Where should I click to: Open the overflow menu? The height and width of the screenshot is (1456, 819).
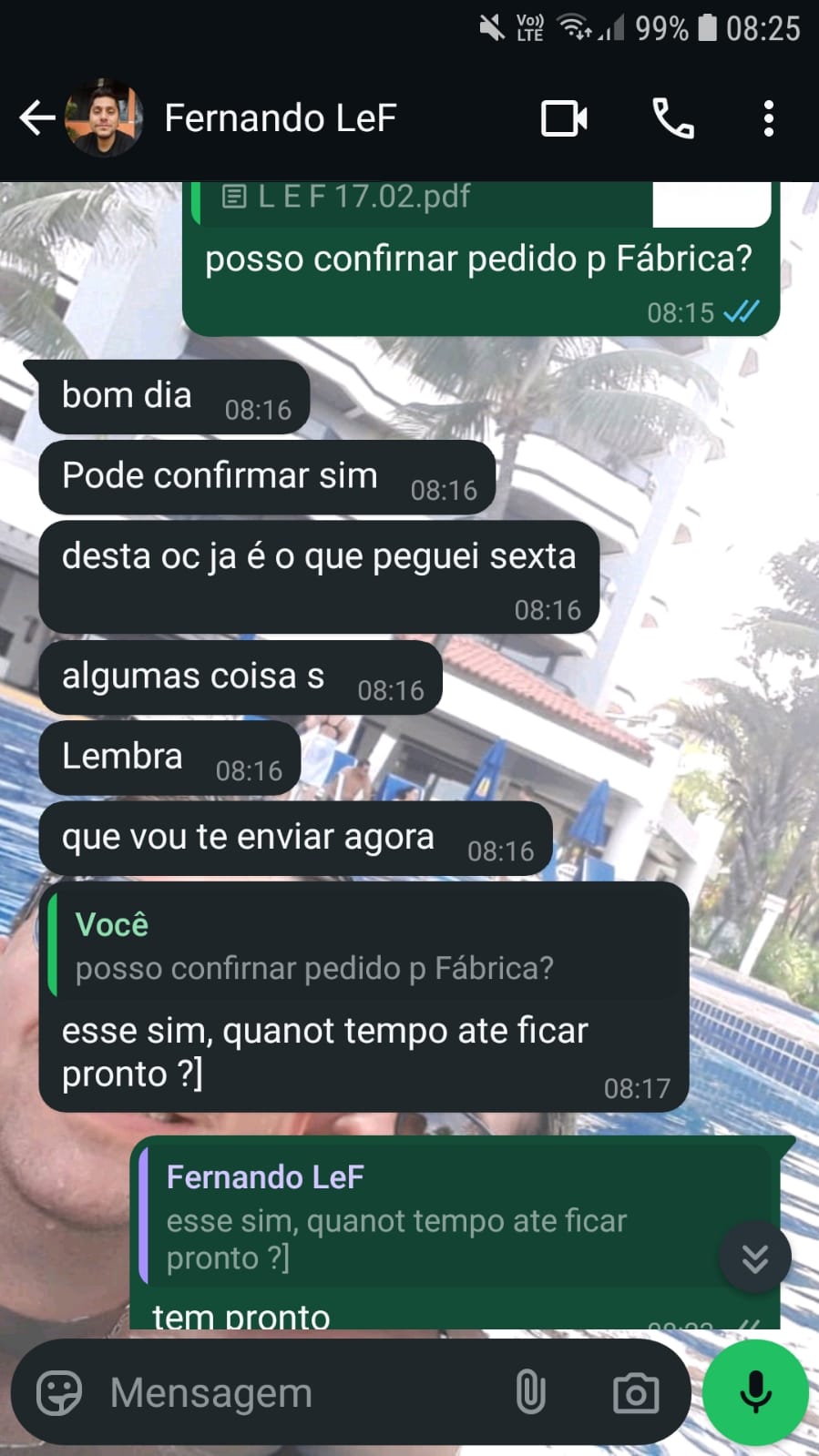tap(768, 118)
